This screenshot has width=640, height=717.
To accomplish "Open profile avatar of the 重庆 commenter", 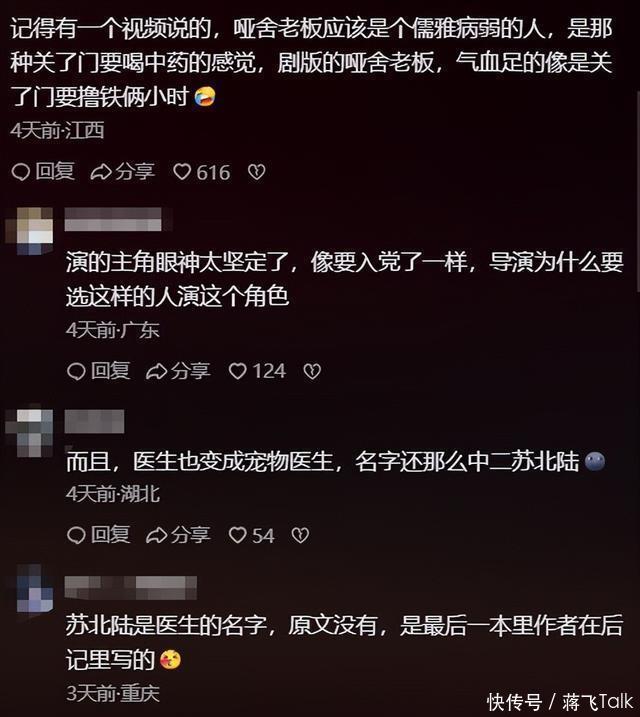I will coord(36,591).
